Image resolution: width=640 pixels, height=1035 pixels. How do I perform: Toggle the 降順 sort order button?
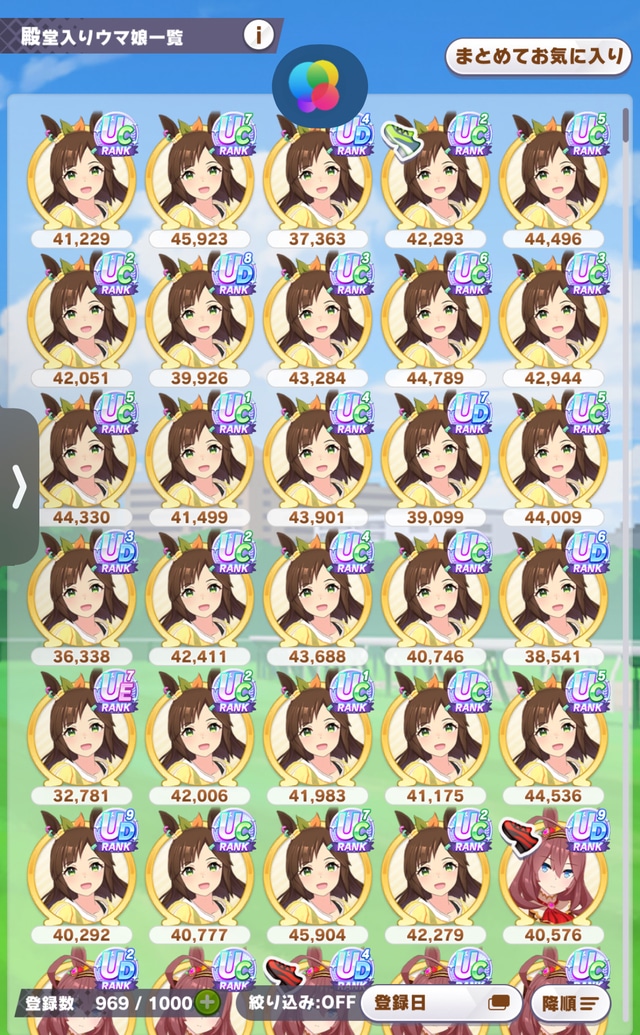[569, 1002]
